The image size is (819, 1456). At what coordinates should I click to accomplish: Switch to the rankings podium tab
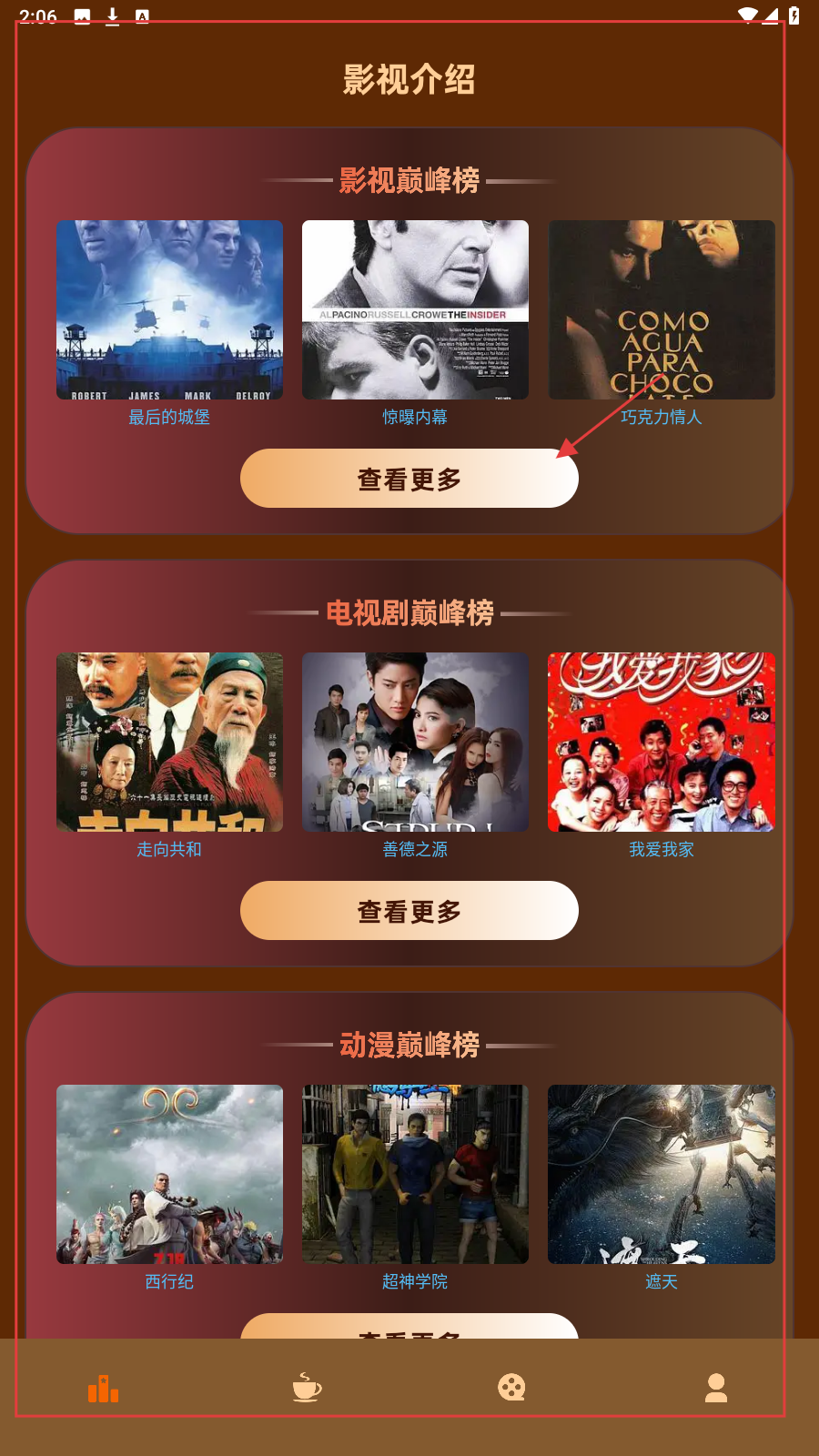point(103,1388)
